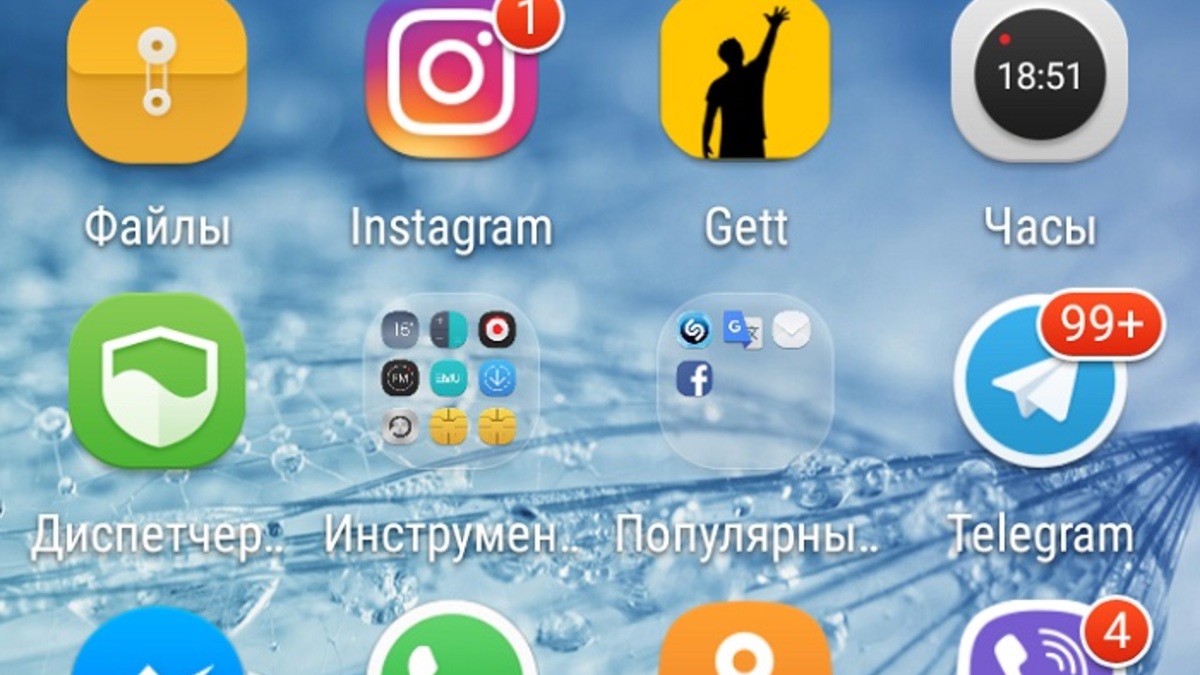The image size is (1200, 675).
Task: Launch Instagram
Action: click(x=451, y=78)
